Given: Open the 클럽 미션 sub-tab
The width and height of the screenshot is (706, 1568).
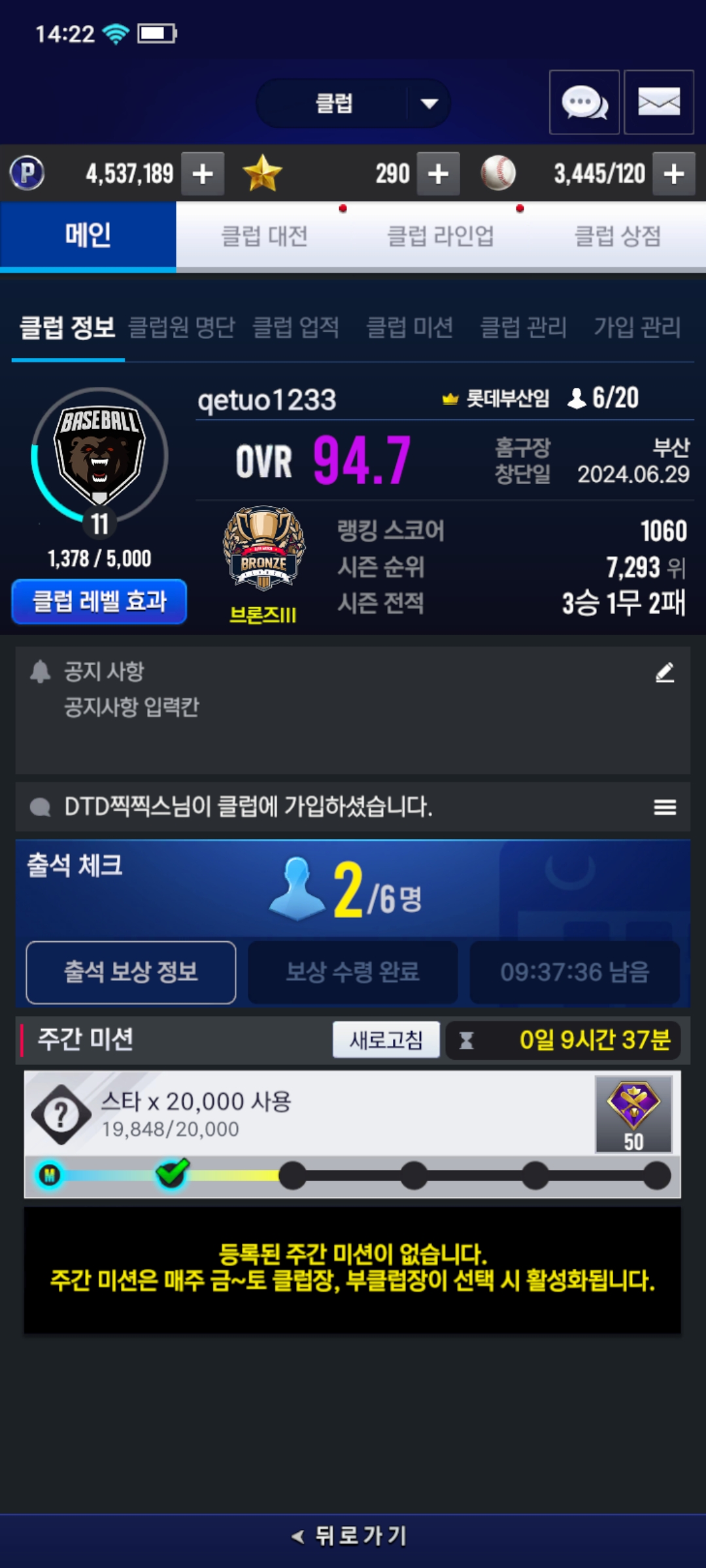Looking at the screenshot, I should tap(409, 327).
